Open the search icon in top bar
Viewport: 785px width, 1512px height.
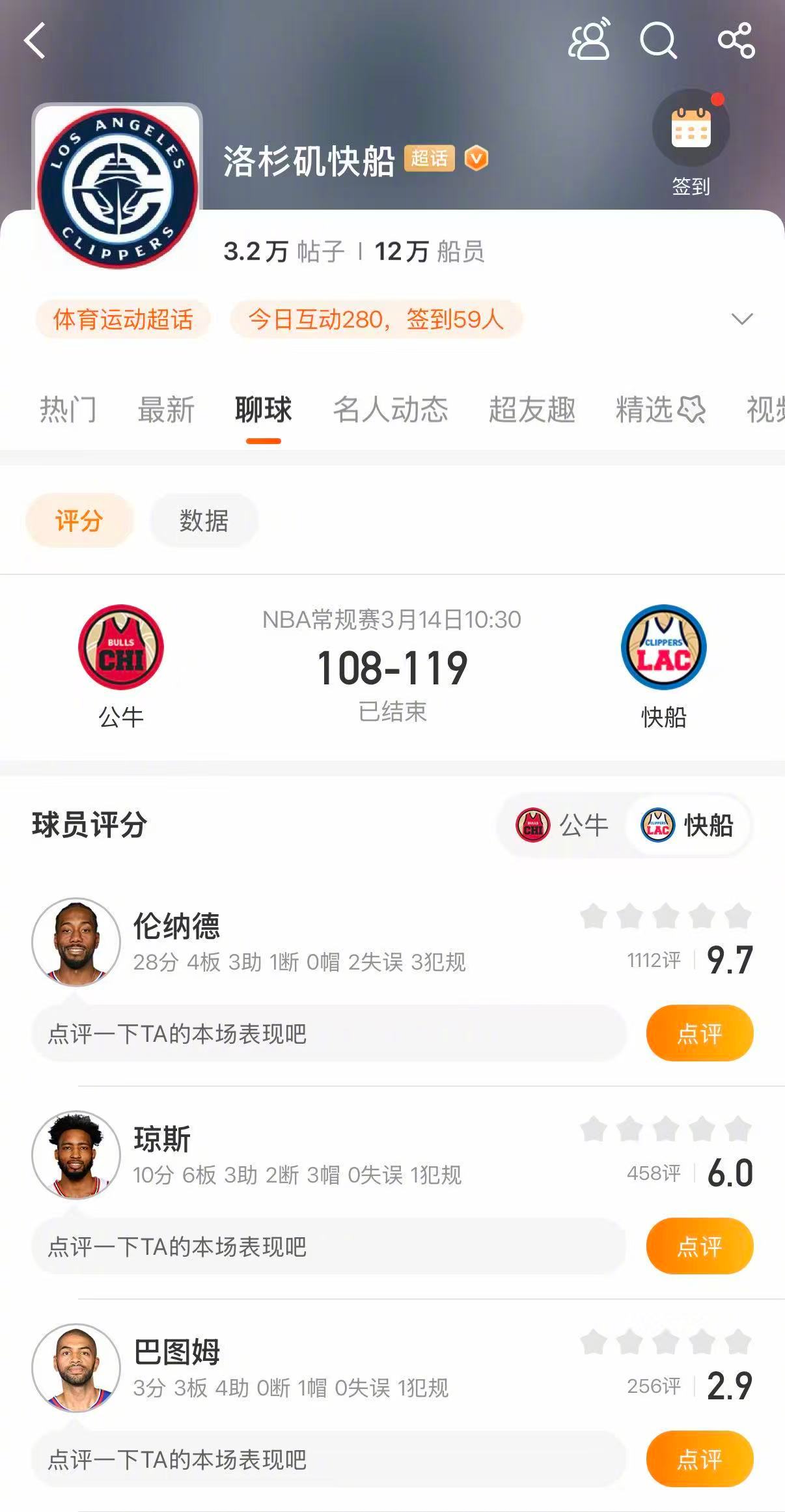click(x=659, y=42)
